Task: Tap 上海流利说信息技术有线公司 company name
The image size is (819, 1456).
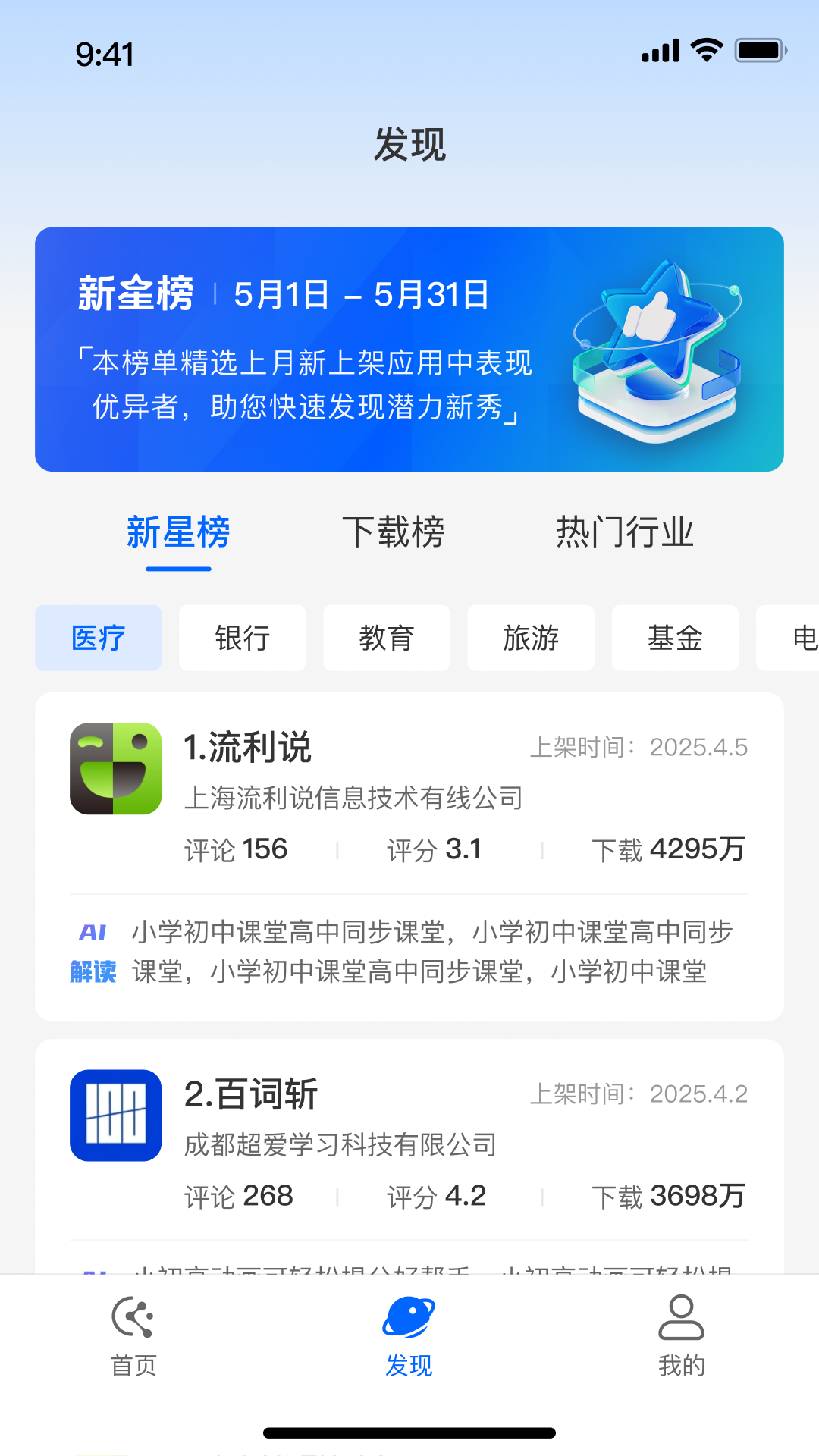Action: tap(356, 797)
